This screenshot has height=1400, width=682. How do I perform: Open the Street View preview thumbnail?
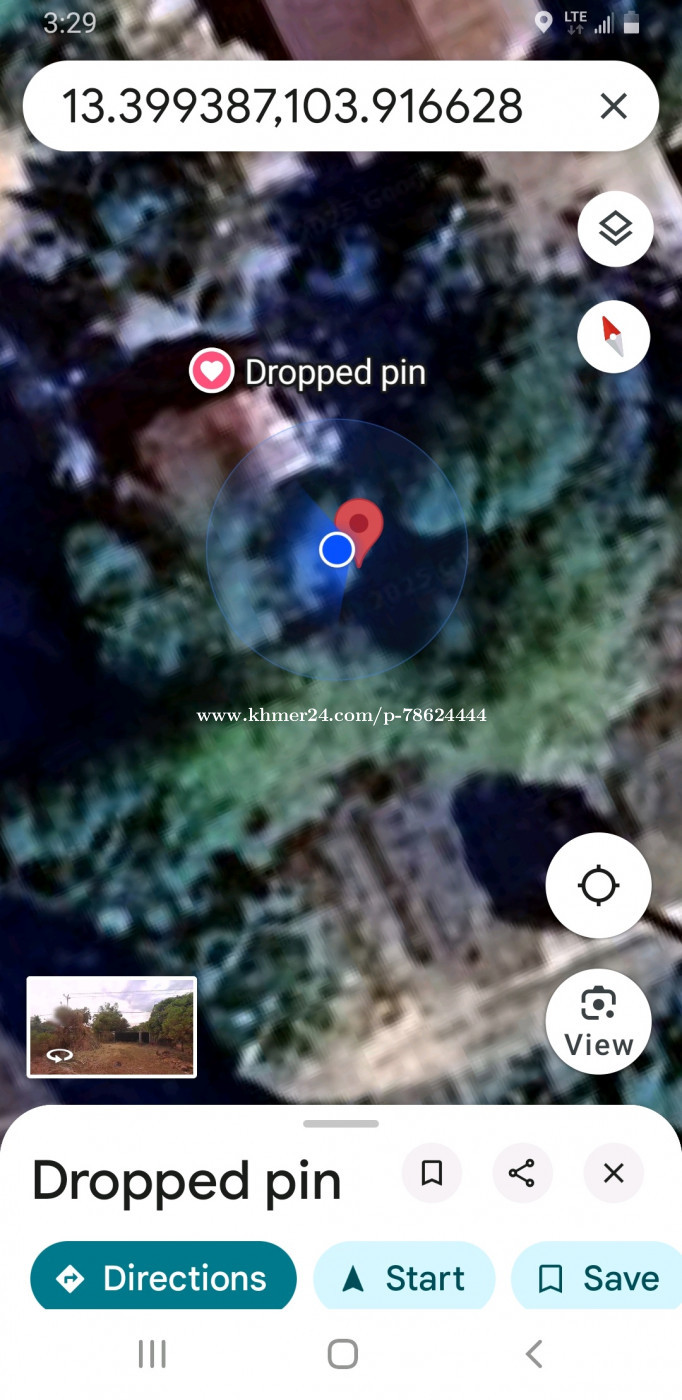(x=112, y=1026)
